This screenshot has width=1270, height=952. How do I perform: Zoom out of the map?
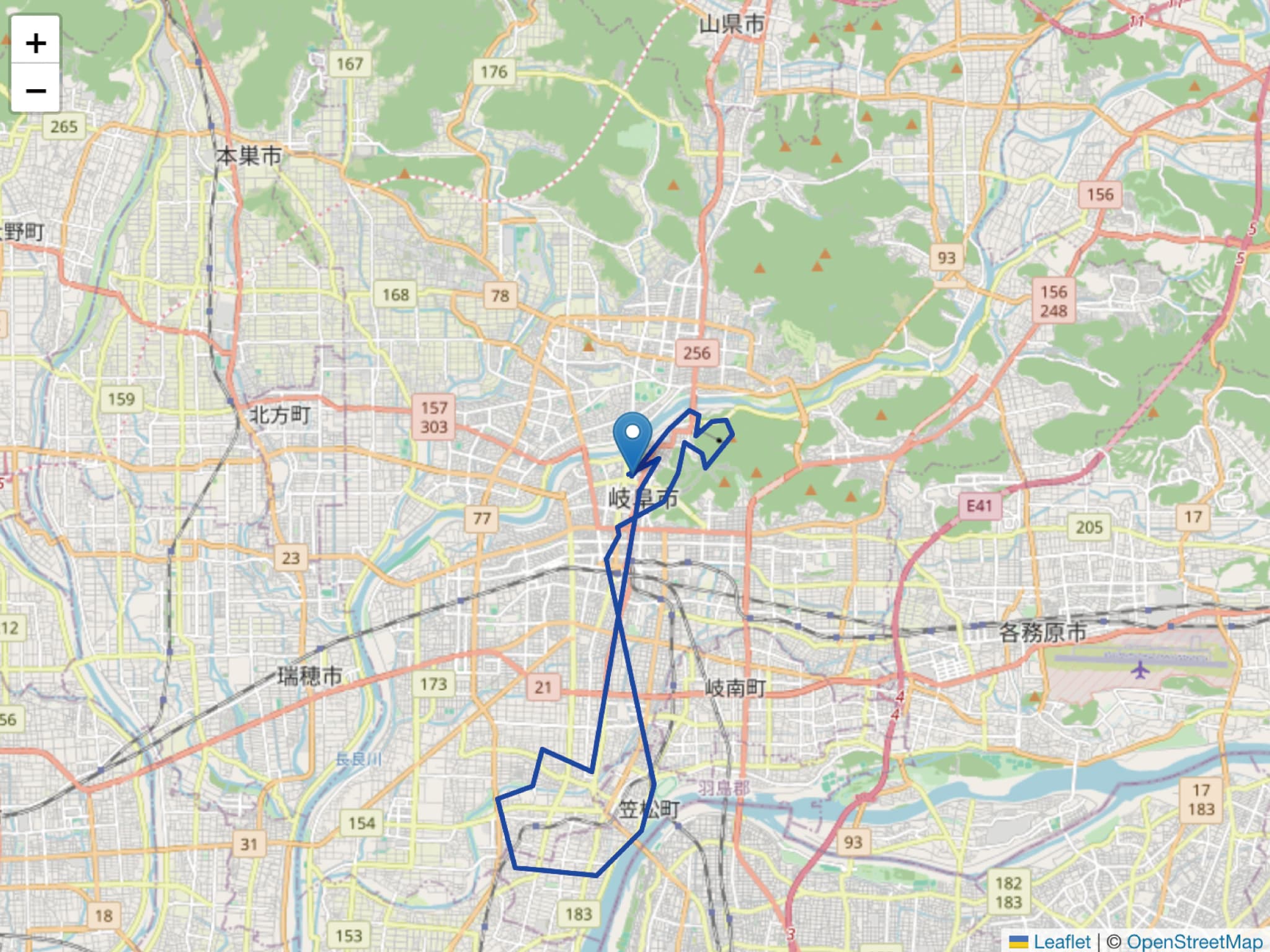pos(36,90)
